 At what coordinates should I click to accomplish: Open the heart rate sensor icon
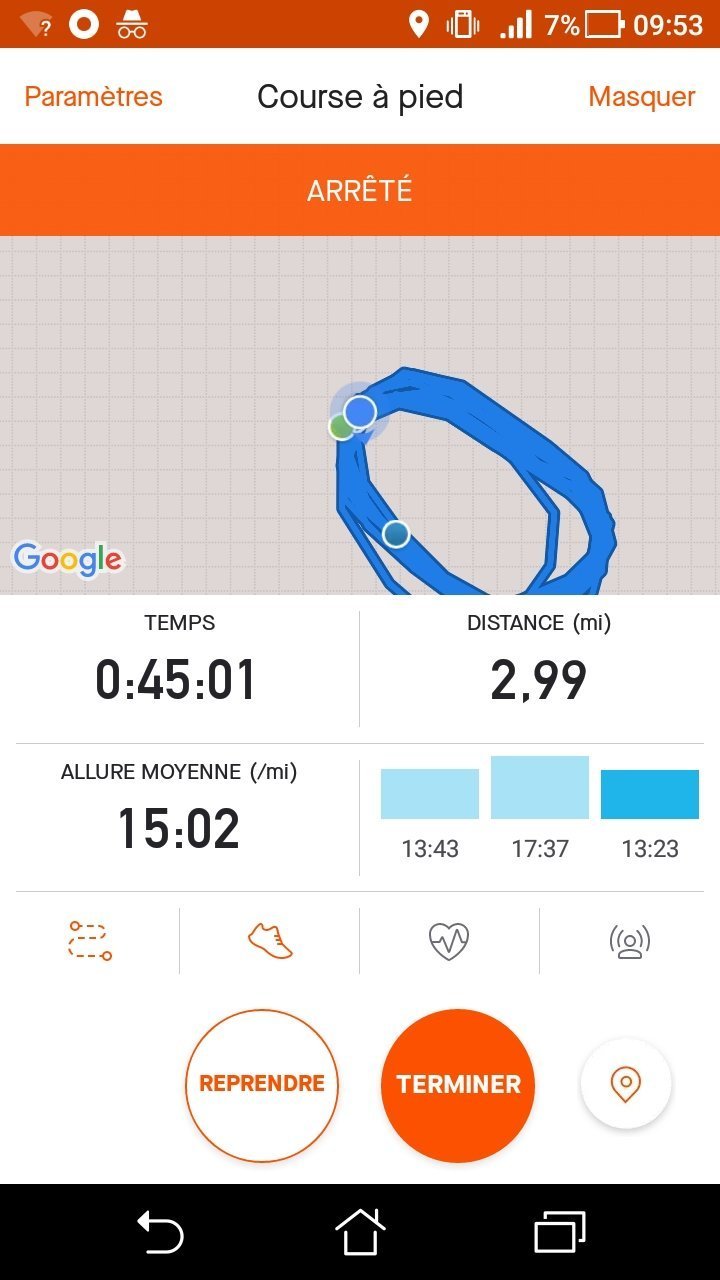[449, 941]
